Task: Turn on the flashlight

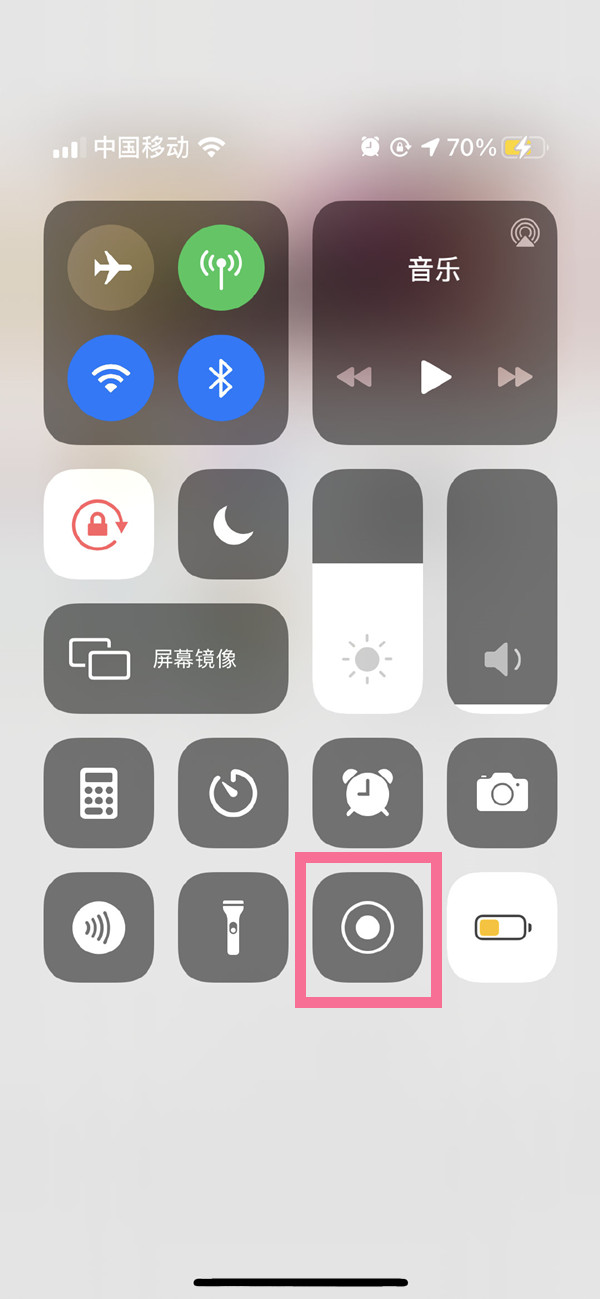Action: 233,927
